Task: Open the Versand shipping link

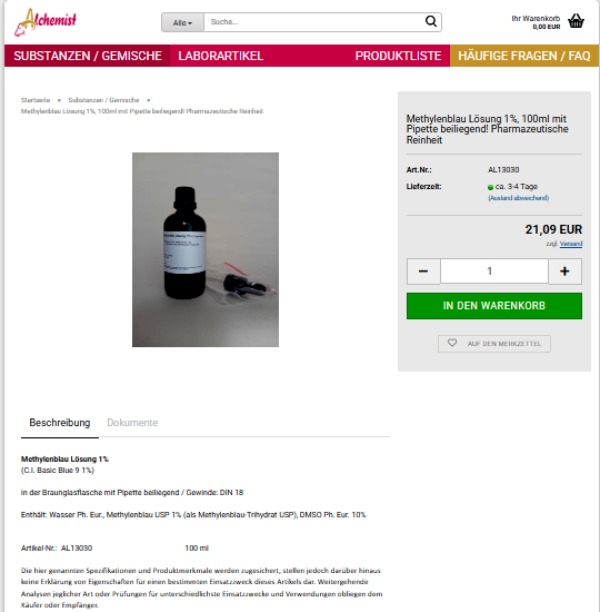Action: (571, 244)
